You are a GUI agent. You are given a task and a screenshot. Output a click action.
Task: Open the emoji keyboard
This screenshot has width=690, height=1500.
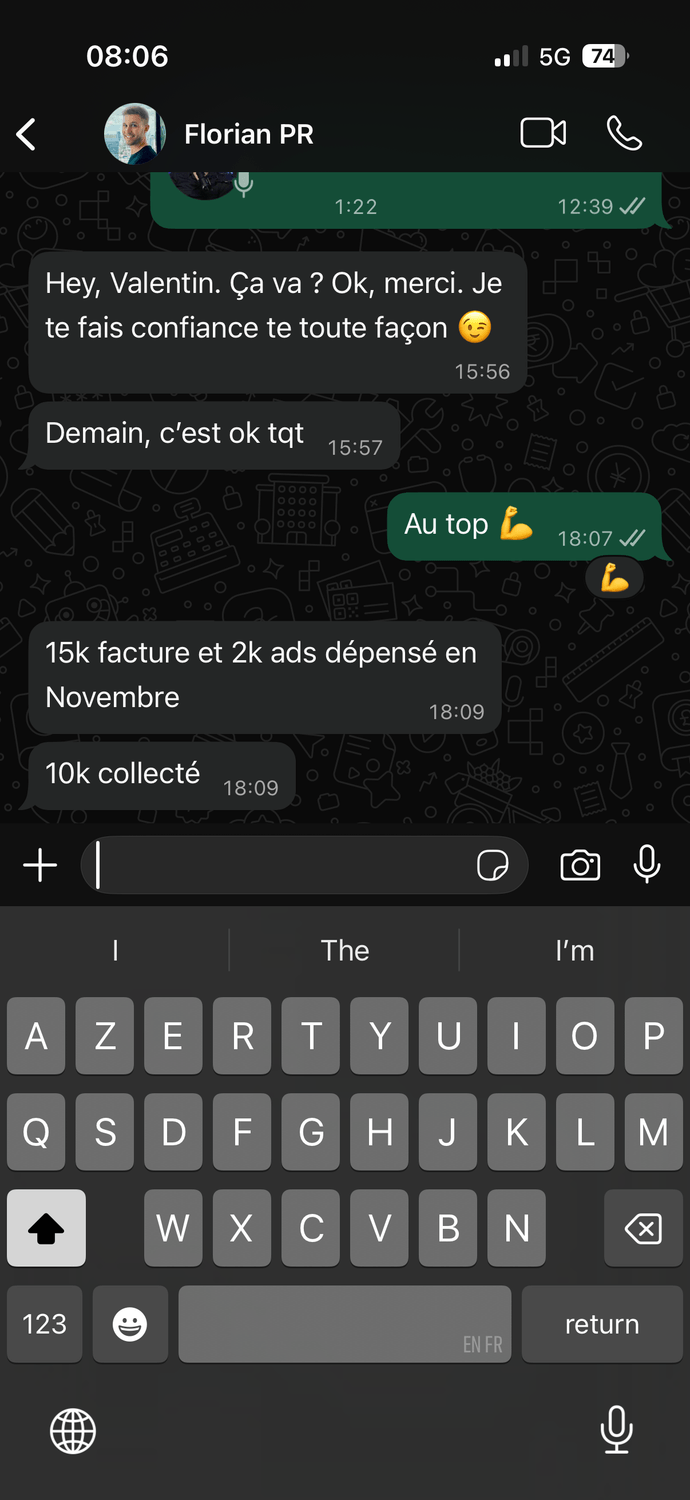pyautogui.click(x=130, y=1324)
